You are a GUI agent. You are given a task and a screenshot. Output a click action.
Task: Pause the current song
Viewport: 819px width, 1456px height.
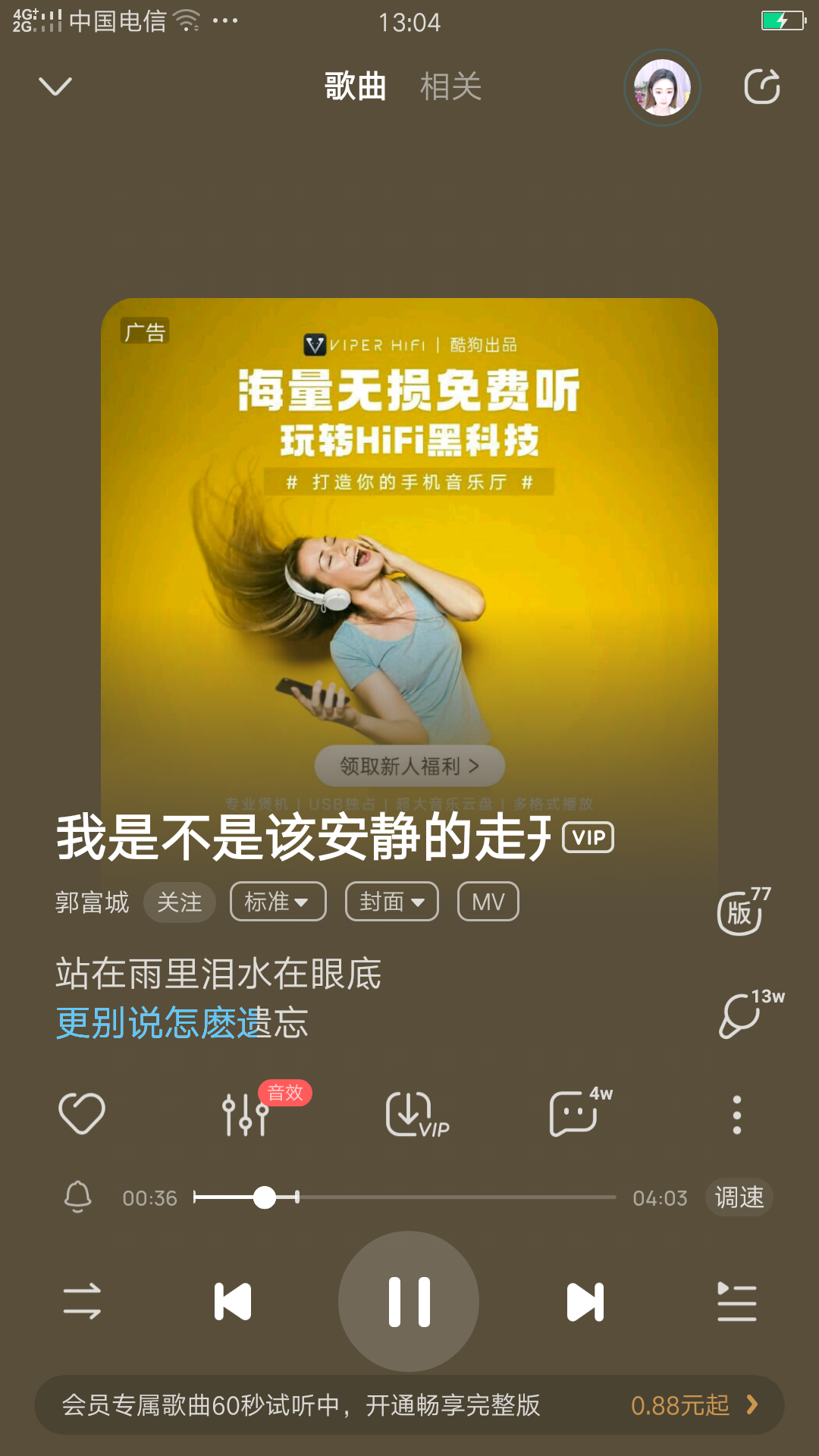pyautogui.click(x=409, y=1301)
